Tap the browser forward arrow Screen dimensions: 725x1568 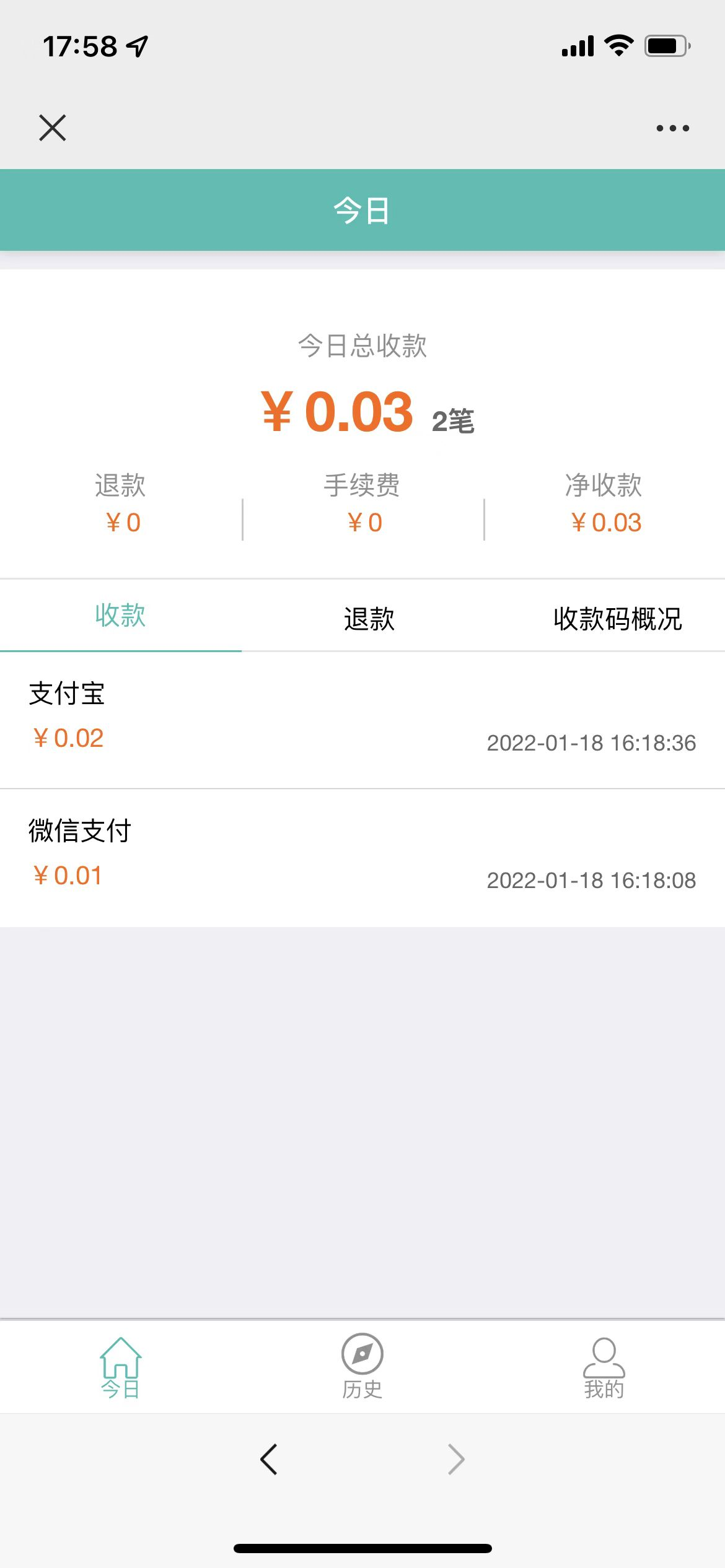[456, 1460]
